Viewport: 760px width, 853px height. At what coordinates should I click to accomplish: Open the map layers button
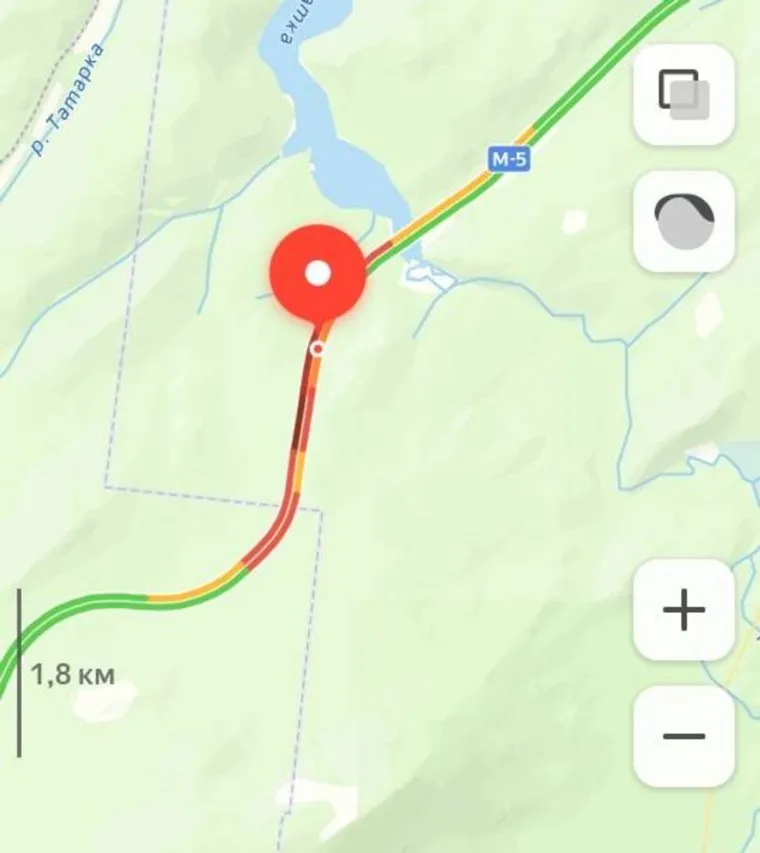tap(684, 95)
